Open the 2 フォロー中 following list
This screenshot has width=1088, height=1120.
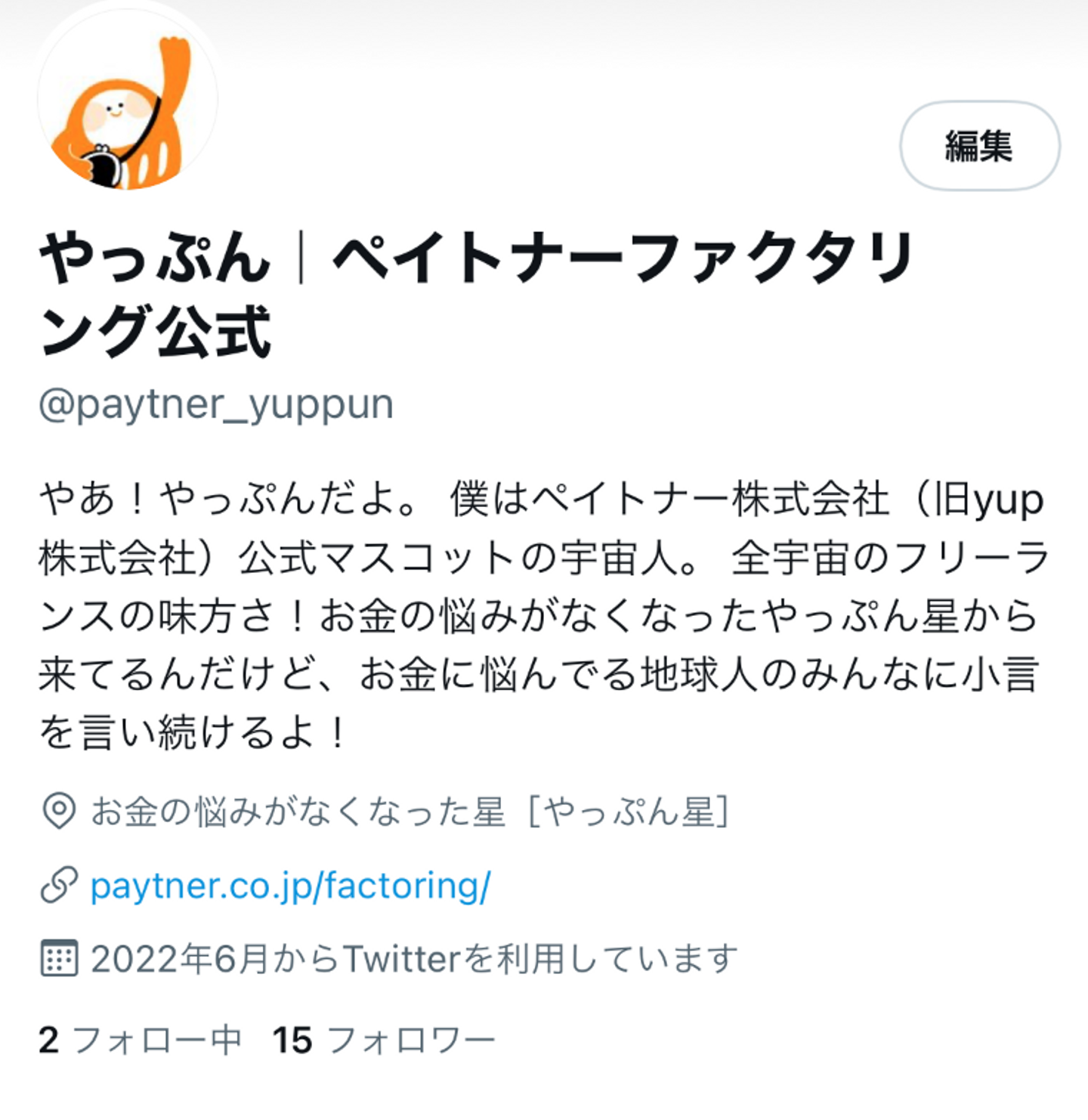[x=141, y=1041]
